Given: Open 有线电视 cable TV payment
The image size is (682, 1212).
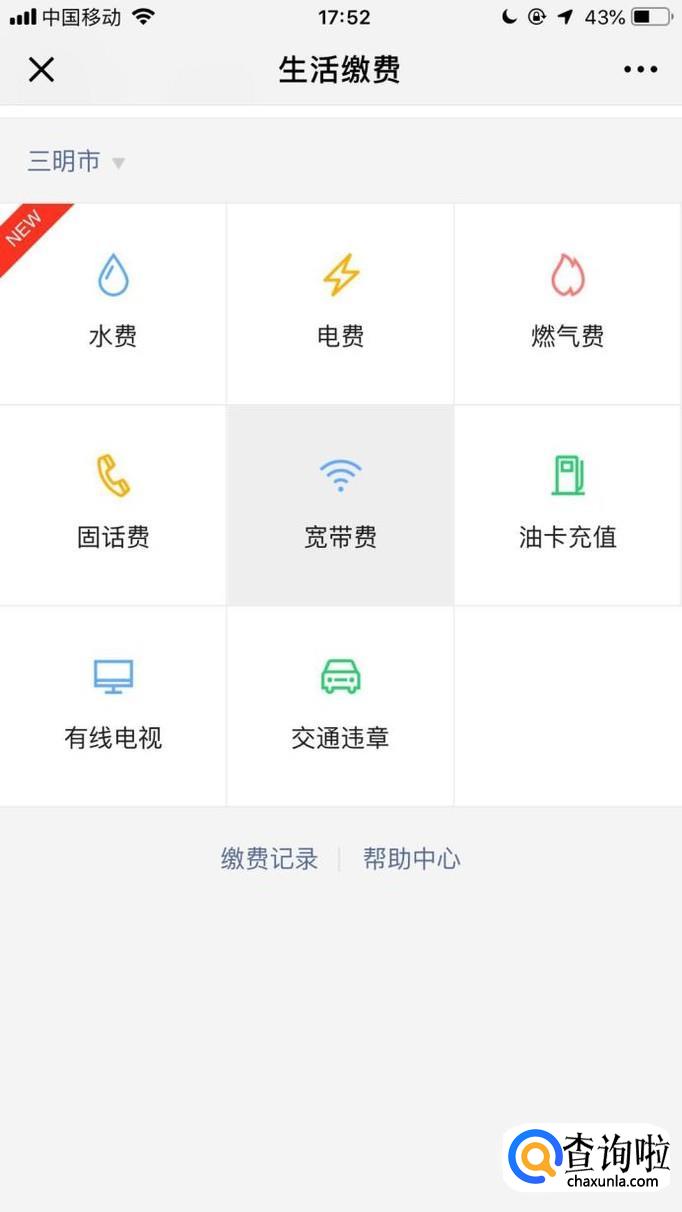Looking at the screenshot, I should pos(113,705).
